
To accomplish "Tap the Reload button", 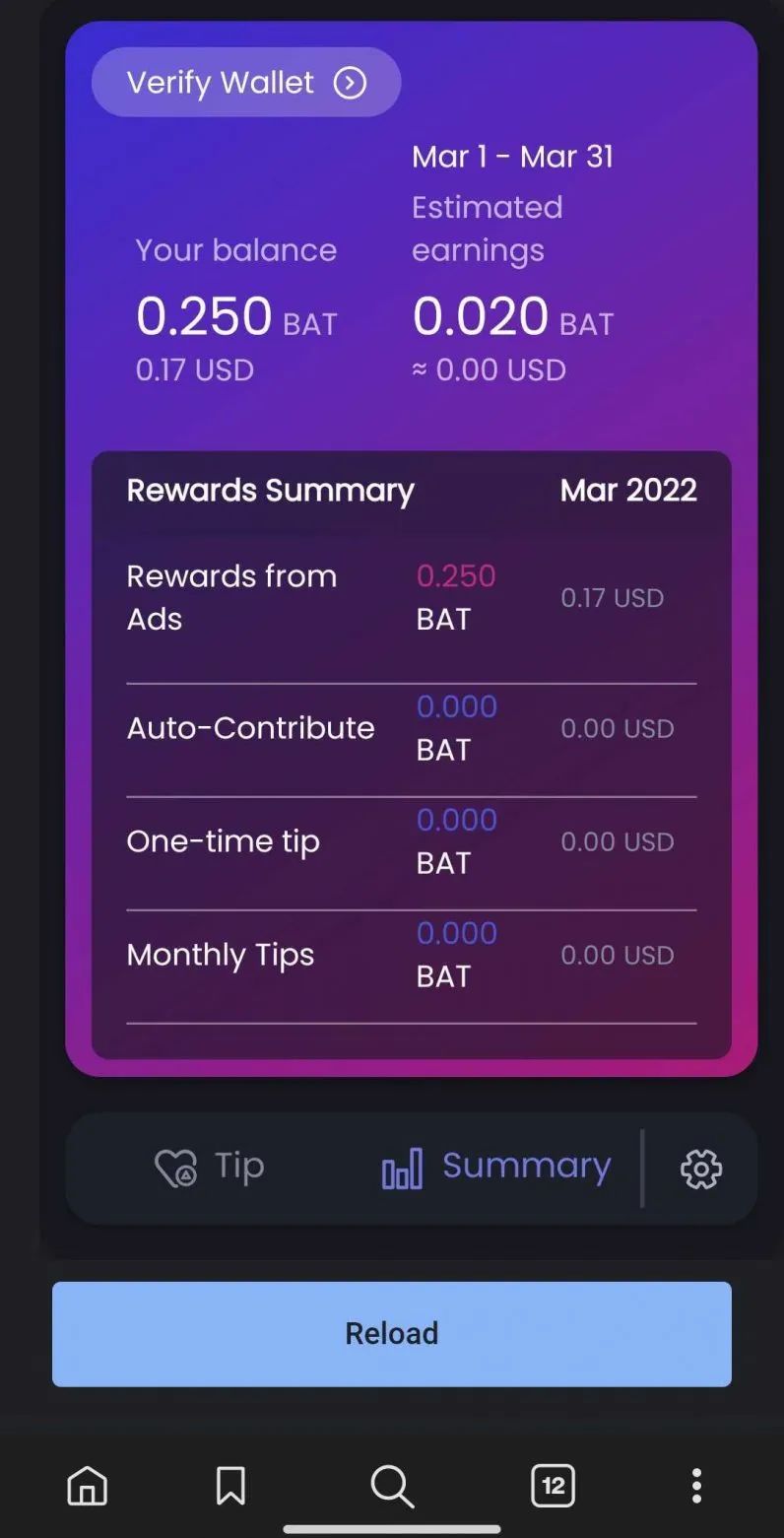I will 391,1333.
